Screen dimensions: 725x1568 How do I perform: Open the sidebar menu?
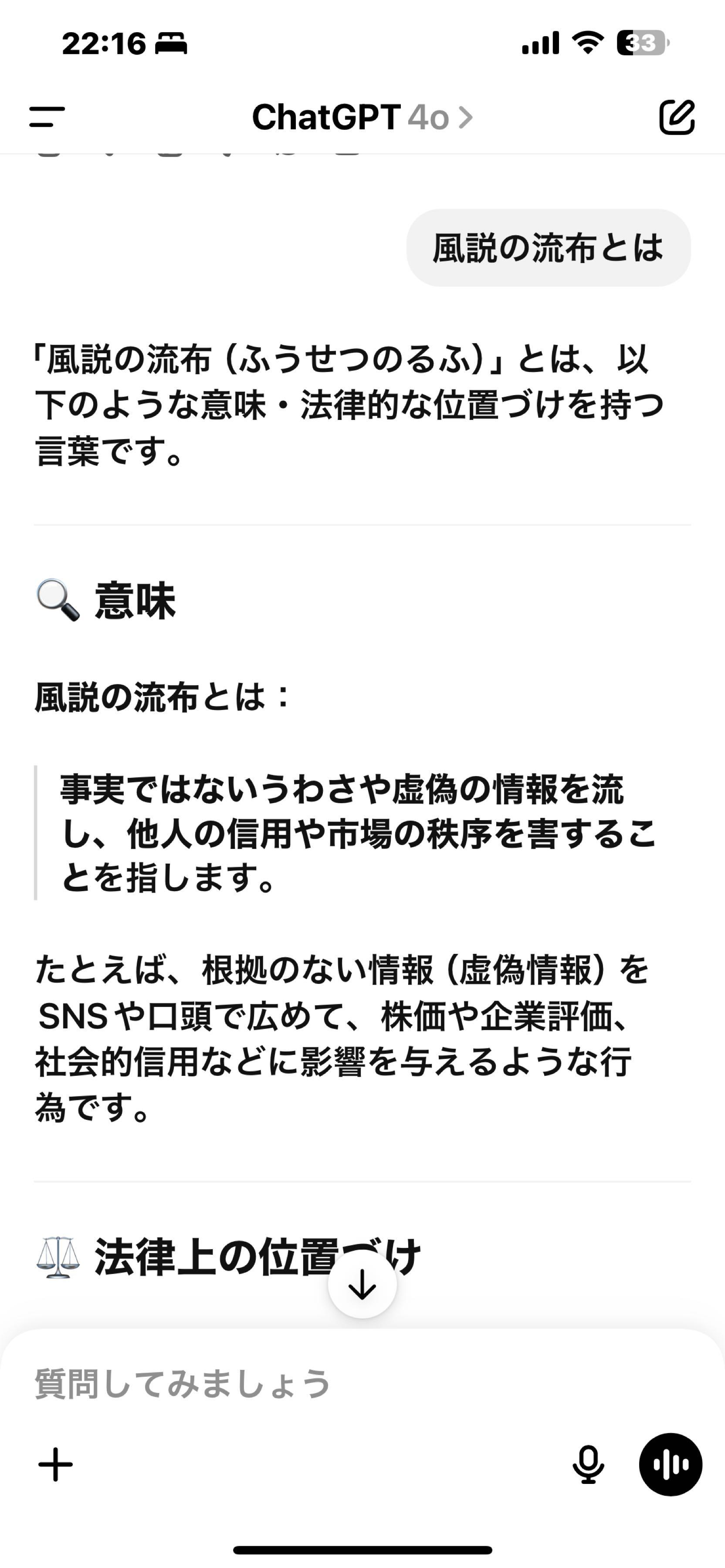pos(47,117)
